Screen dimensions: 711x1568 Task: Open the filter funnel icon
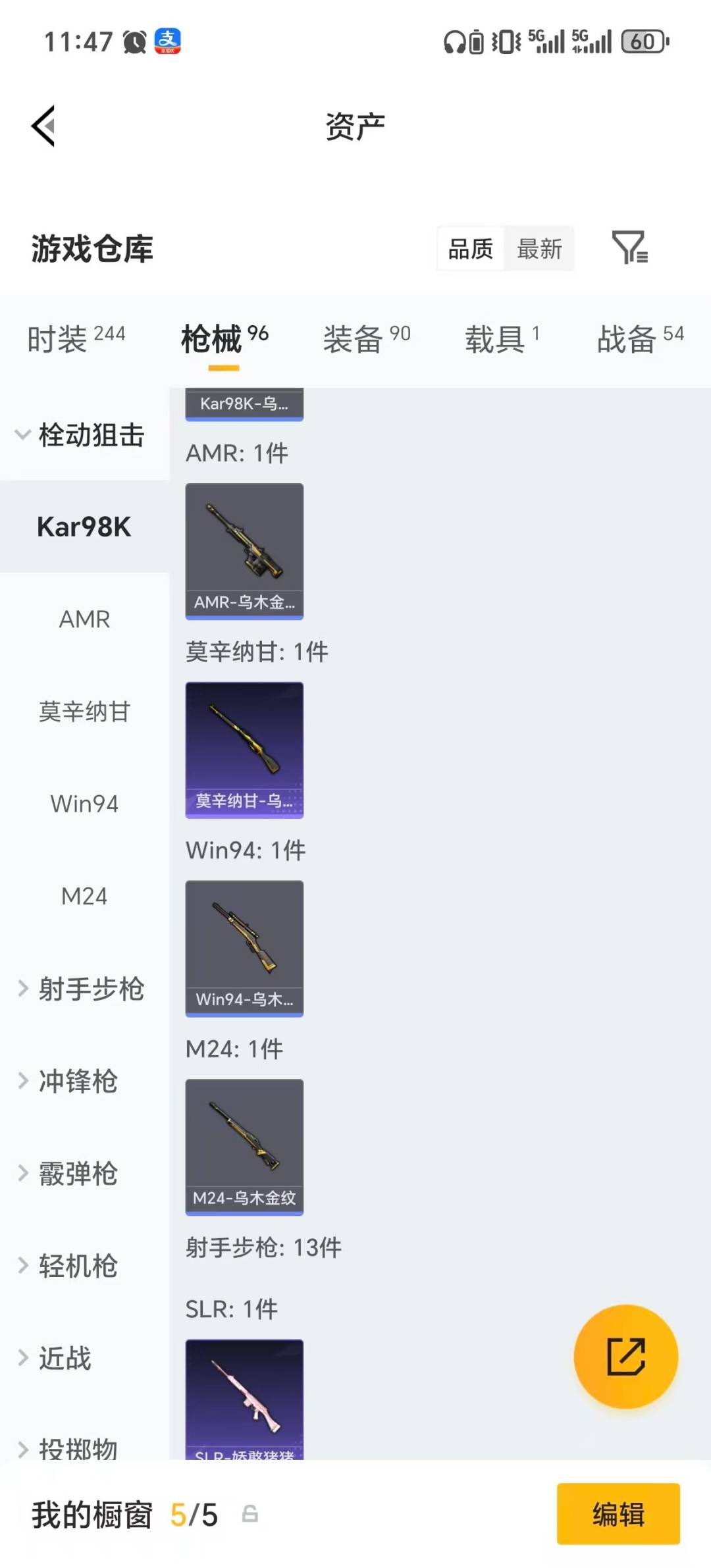pyautogui.click(x=631, y=248)
